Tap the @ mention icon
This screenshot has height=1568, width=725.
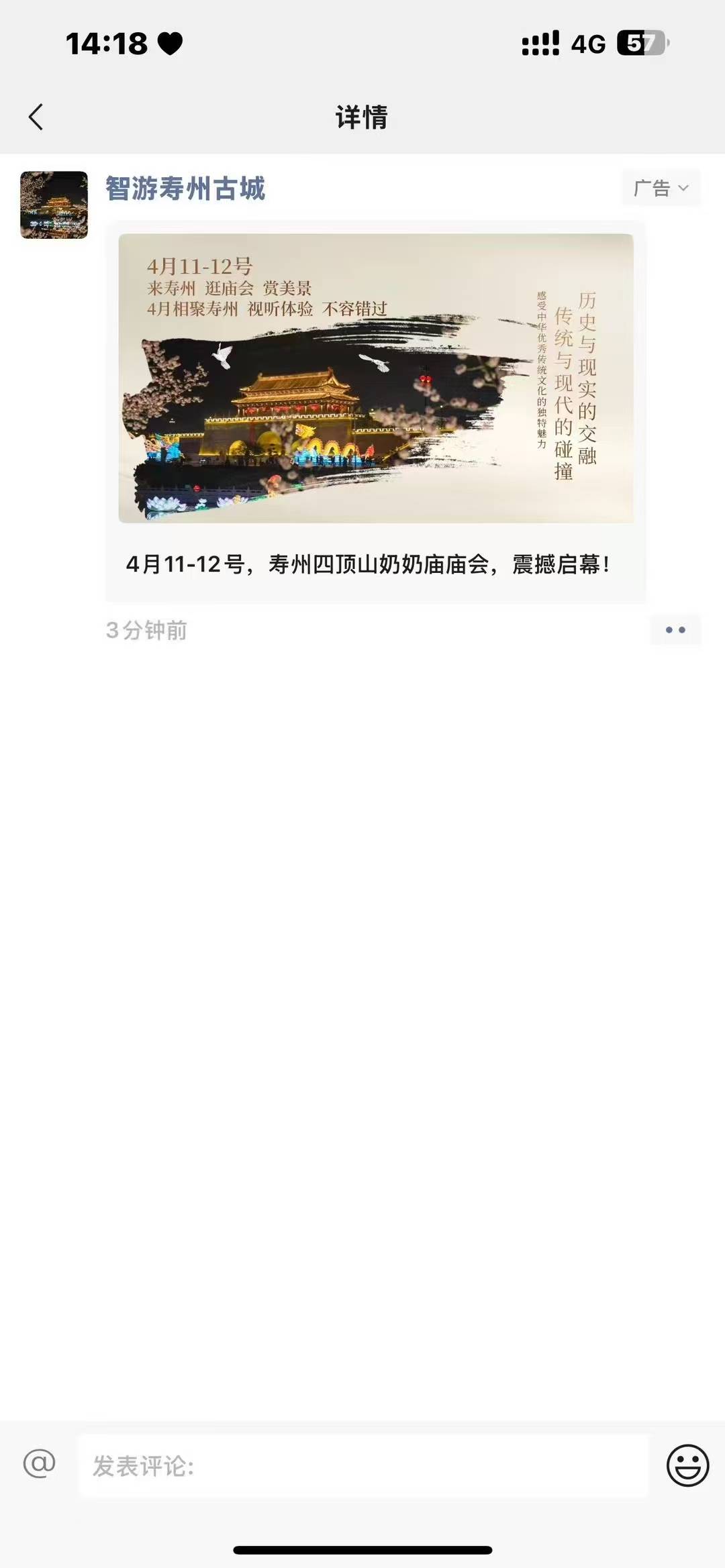pyautogui.click(x=39, y=1463)
